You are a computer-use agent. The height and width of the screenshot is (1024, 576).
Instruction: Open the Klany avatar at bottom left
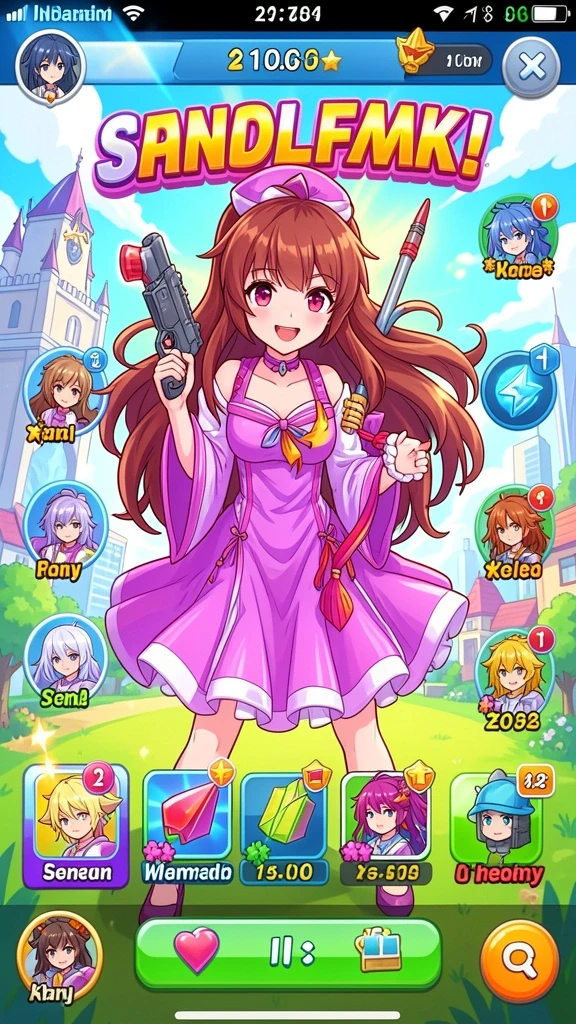click(59, 957)
